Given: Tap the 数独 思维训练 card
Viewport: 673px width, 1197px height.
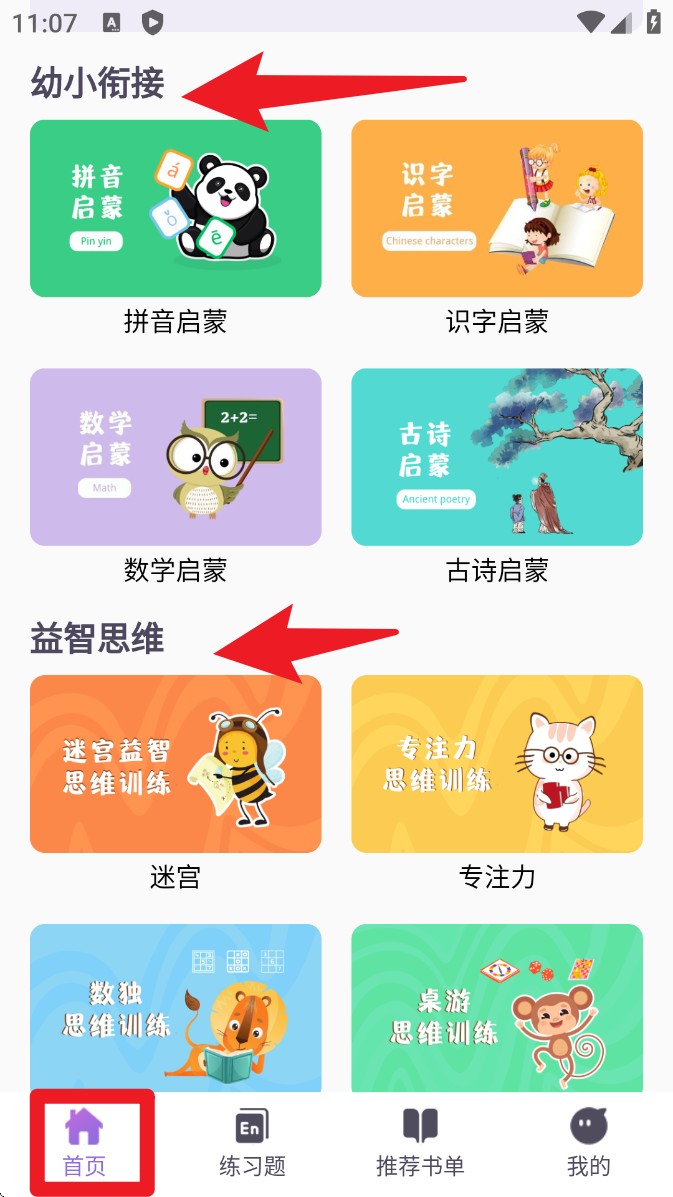Looking at the screenshot, I should 175,1008.
